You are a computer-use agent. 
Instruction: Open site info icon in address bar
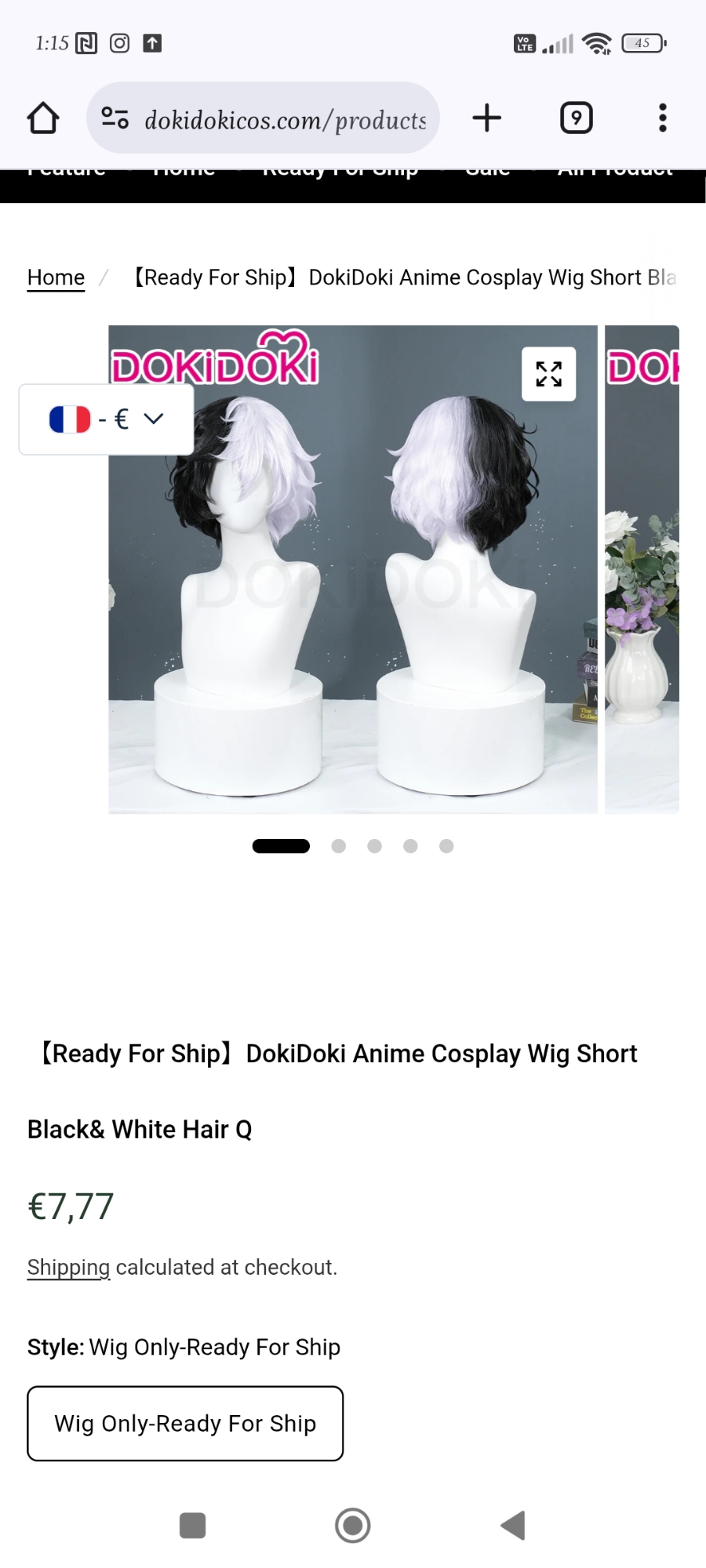click(115, 118)
